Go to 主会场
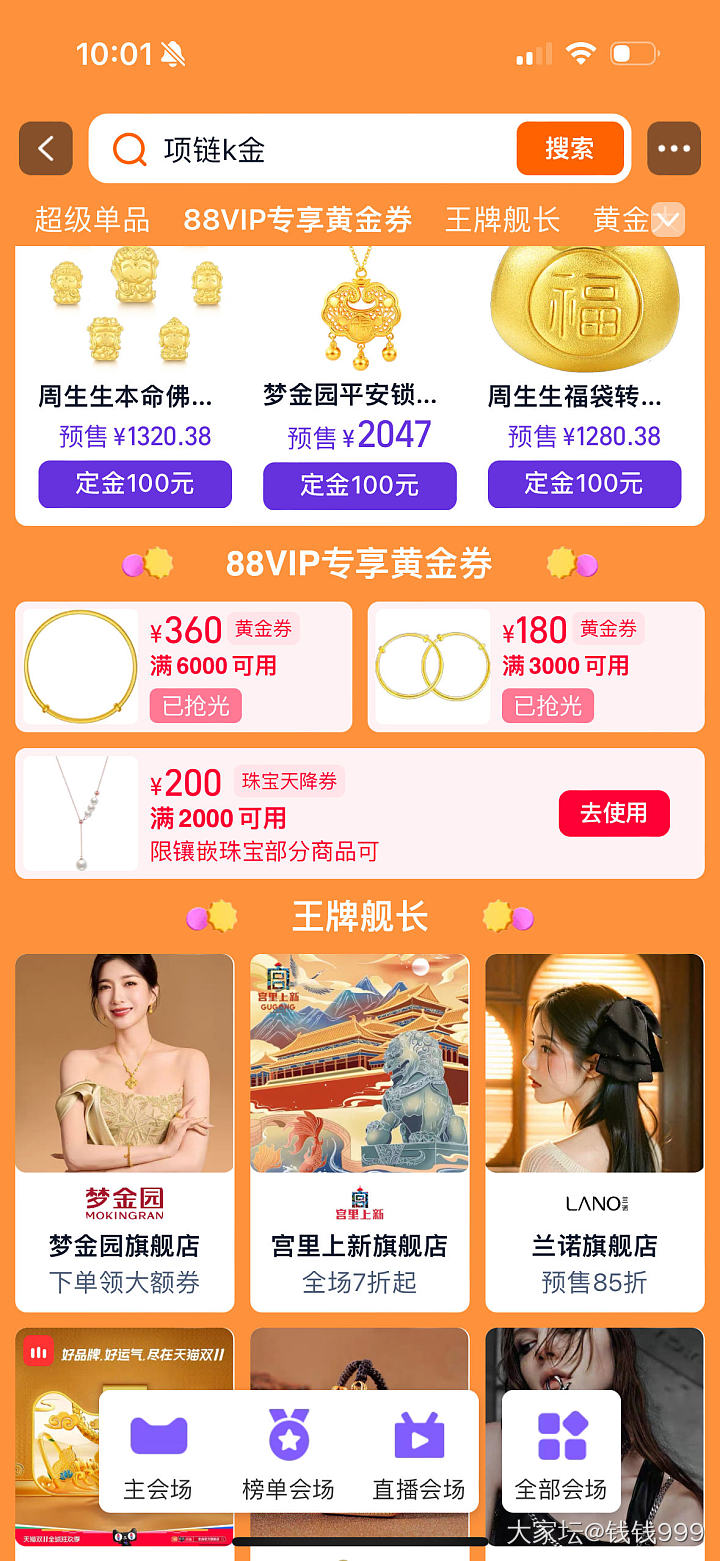 click(x=158, y=1452)
